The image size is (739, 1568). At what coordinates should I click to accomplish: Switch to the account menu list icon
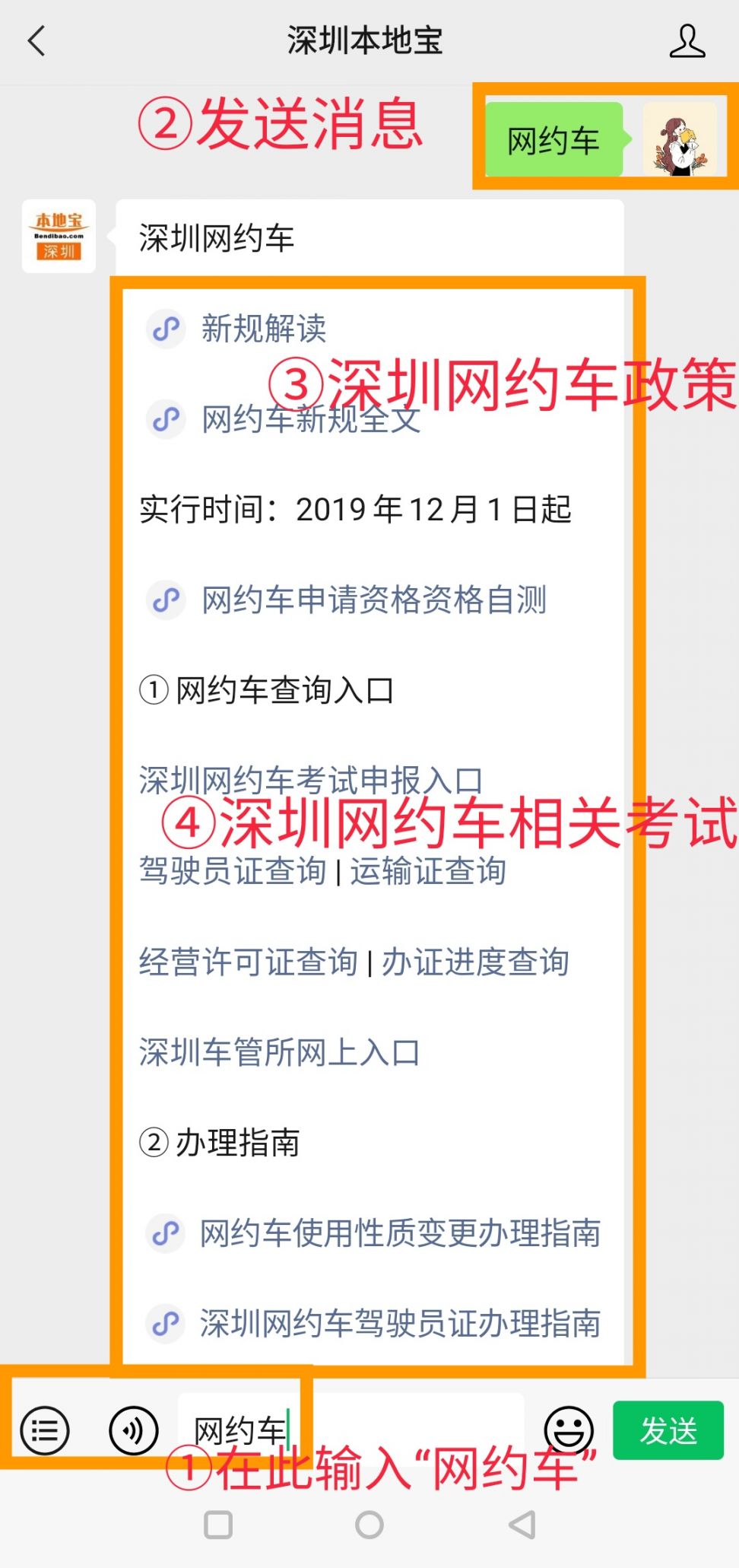pyautogui.click(x=45, y=1431)
